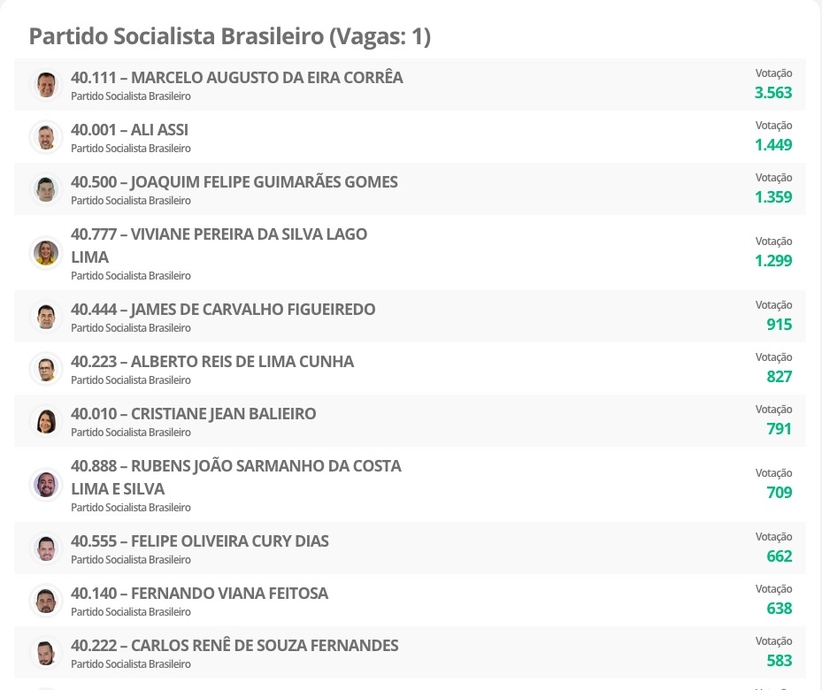The width and height of the screenshot is (822, 690).
Task: Open Marcelo Augusto da Eira Corrêa's candidate row
Action: pos(237,78)
